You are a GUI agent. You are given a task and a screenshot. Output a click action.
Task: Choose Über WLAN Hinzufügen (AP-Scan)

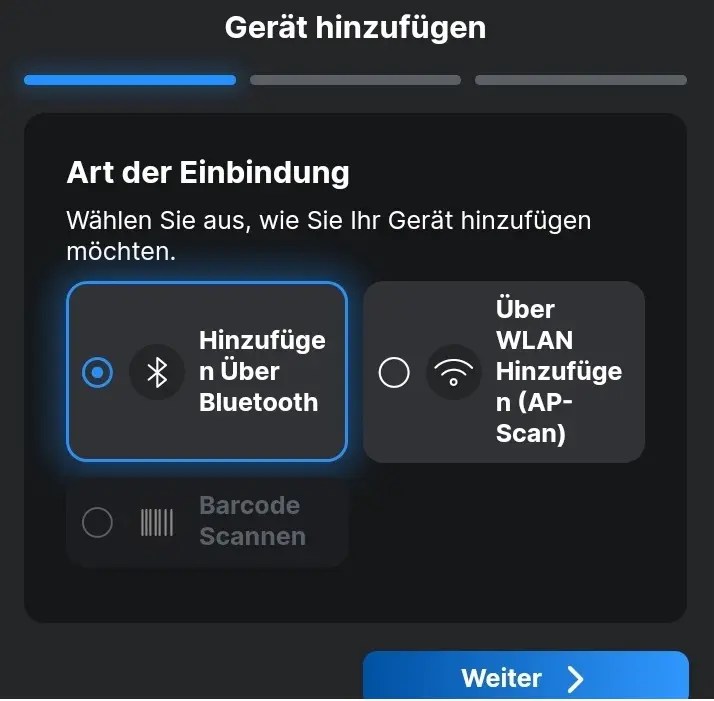coord(503,372)
